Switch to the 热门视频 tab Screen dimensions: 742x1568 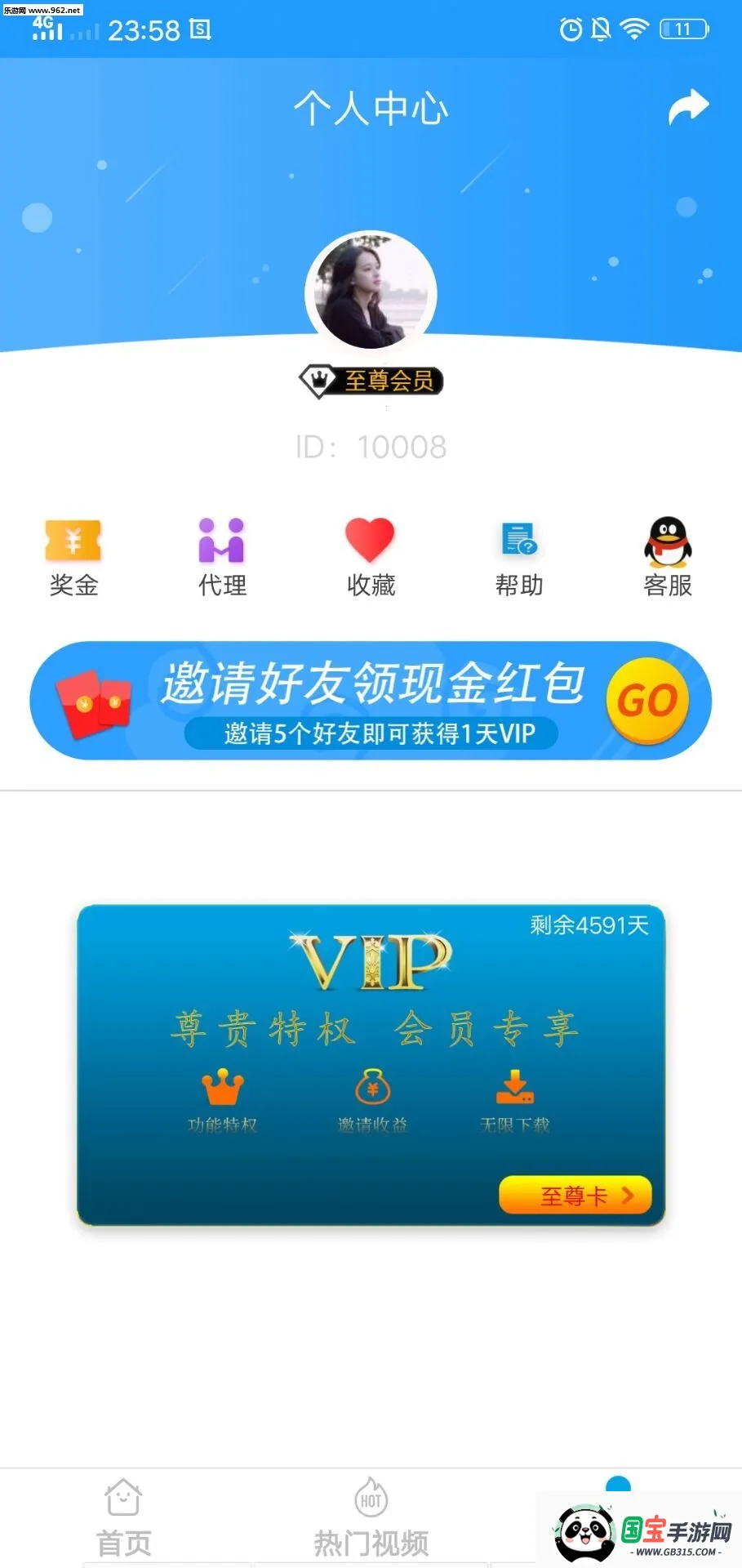point(371,1539)
